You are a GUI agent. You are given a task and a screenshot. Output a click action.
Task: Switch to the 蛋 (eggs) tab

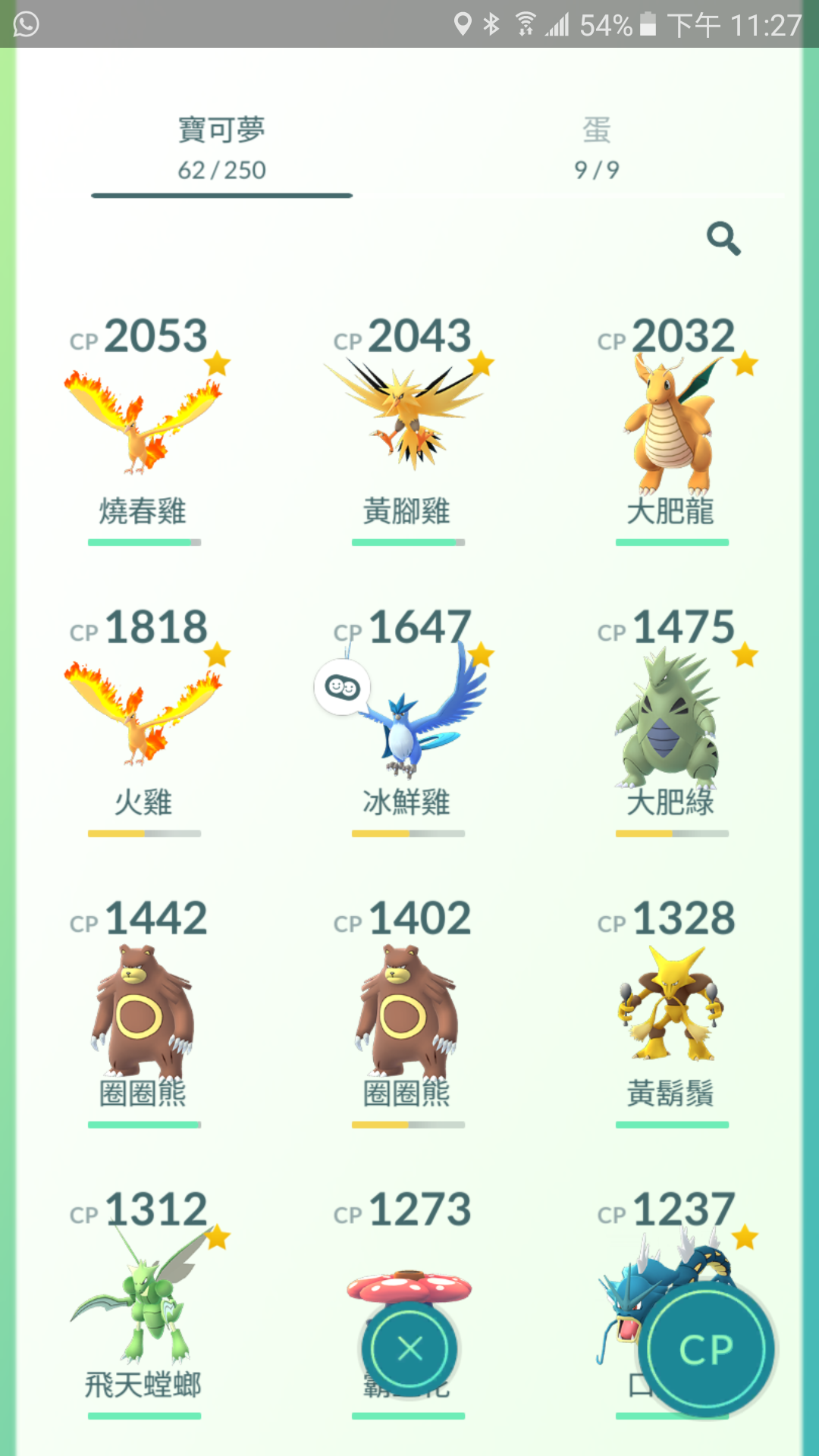coord(596,149)
